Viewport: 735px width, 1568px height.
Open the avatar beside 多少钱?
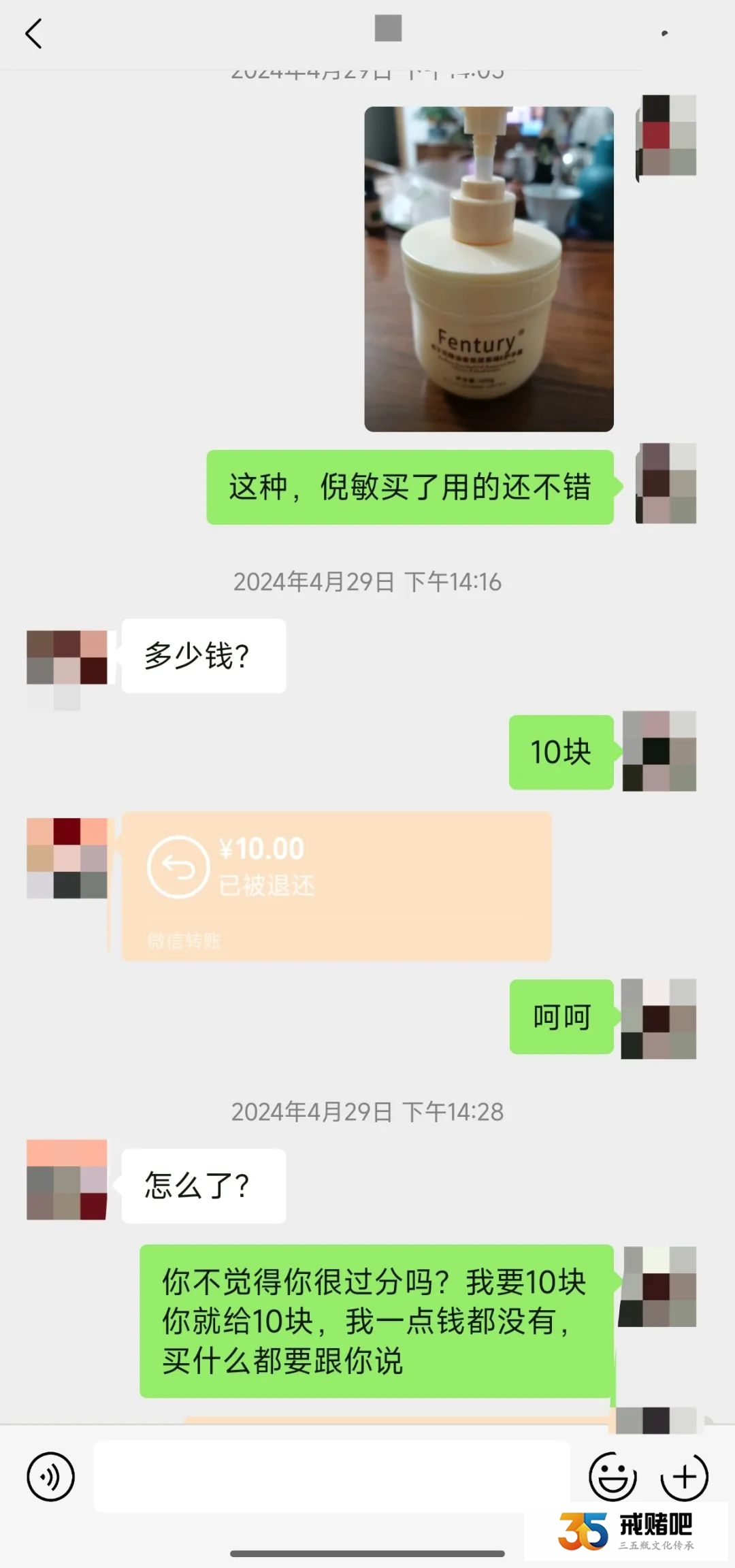pos(67,658)
